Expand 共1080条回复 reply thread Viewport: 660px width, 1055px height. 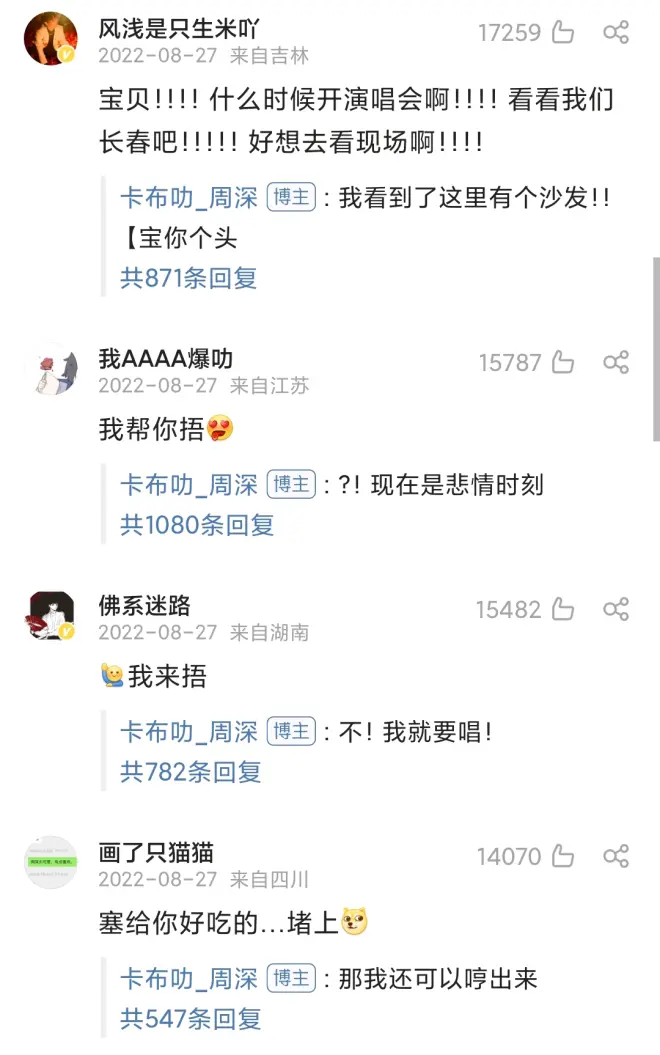[x=197, y=525]
